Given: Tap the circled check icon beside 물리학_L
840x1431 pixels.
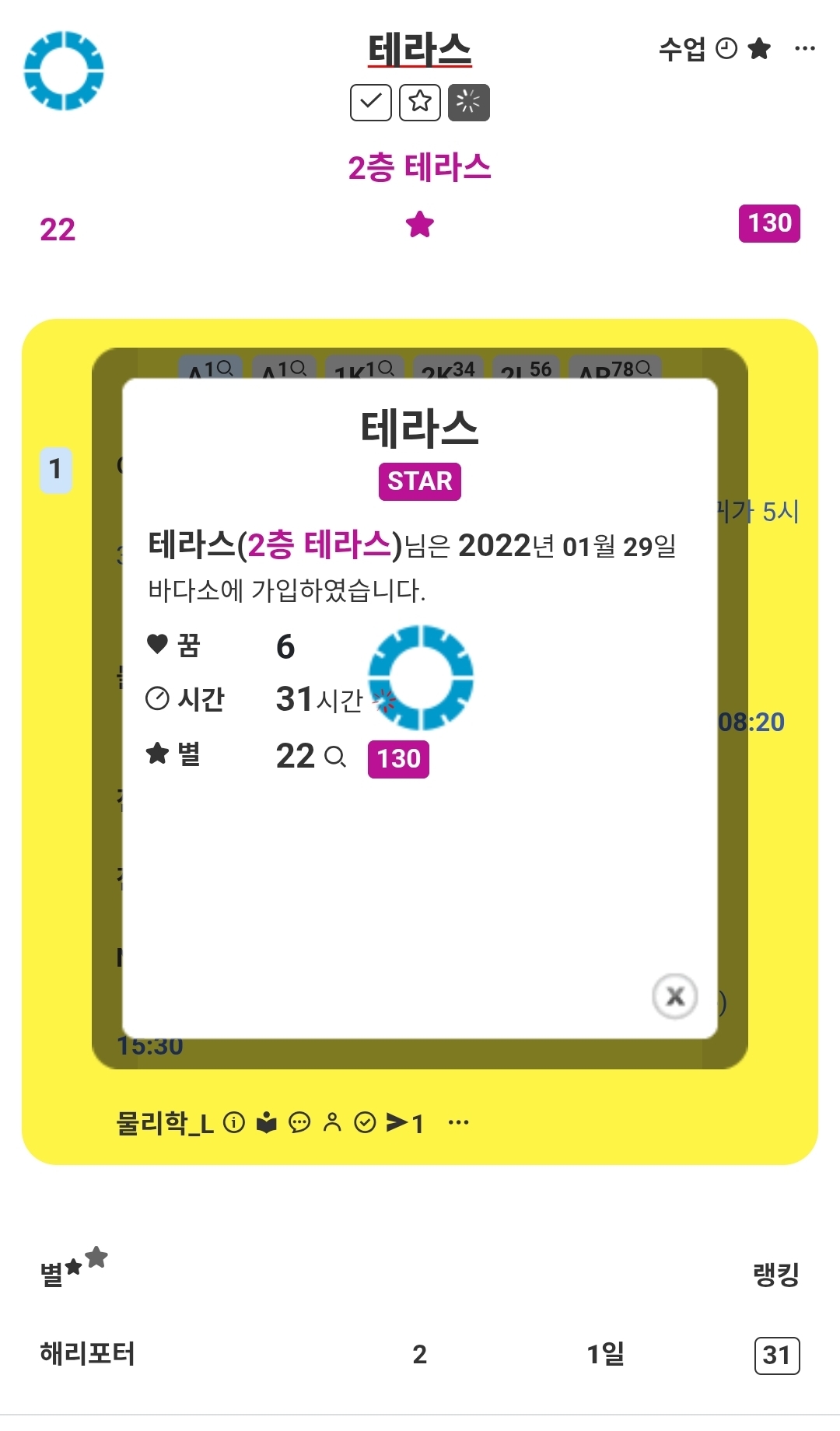Looking at the screenshot, I should [365, 1122].
